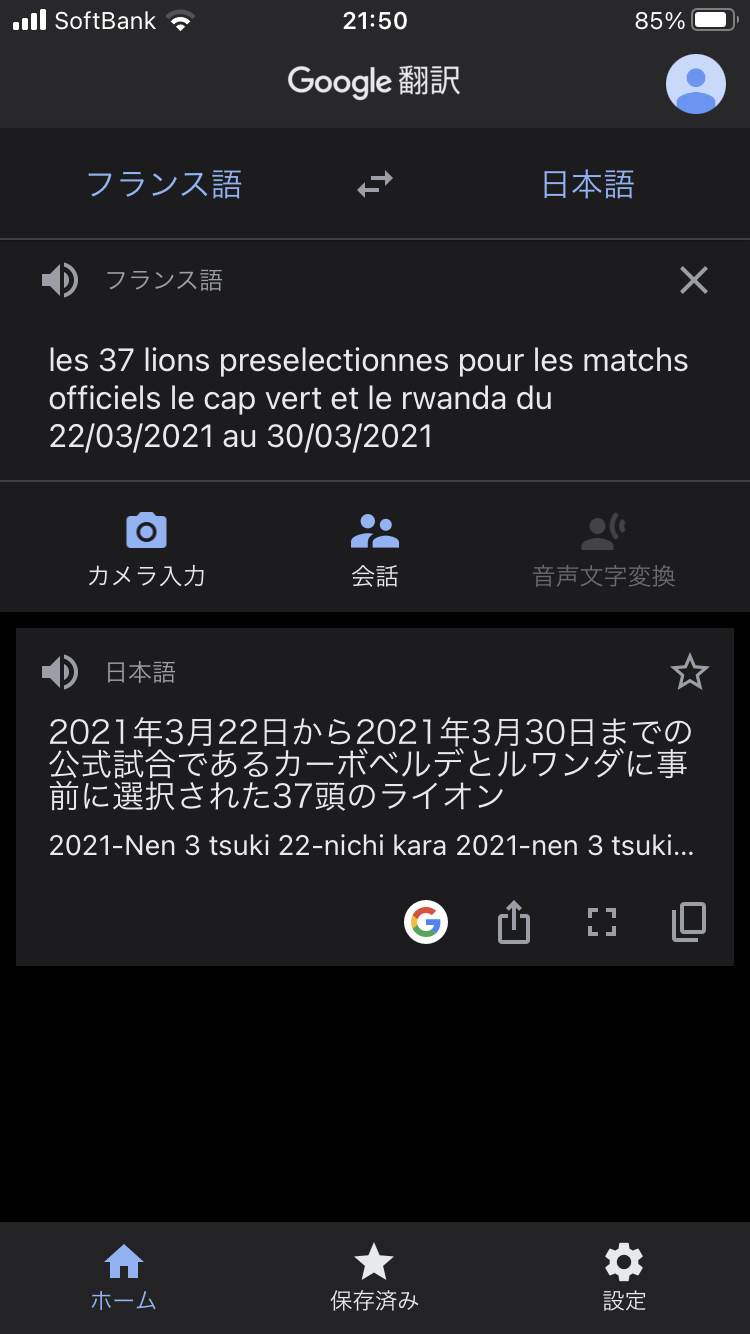Star this translation to save it
Image resolution: width=750 pixels, height=1334 pixels.
(690, 673)
